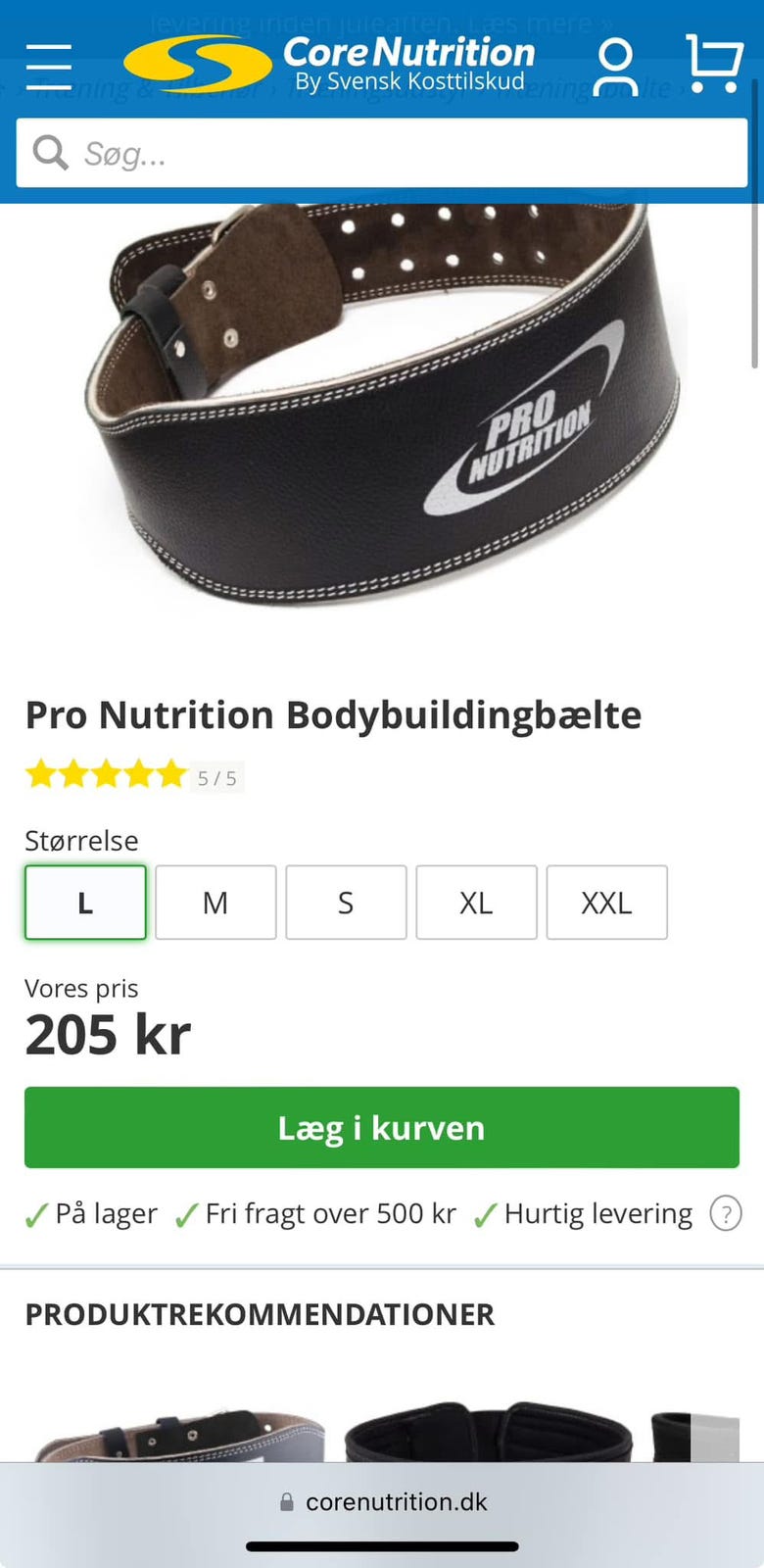Select size L
764x1568 pixels.
click(85, 903)
